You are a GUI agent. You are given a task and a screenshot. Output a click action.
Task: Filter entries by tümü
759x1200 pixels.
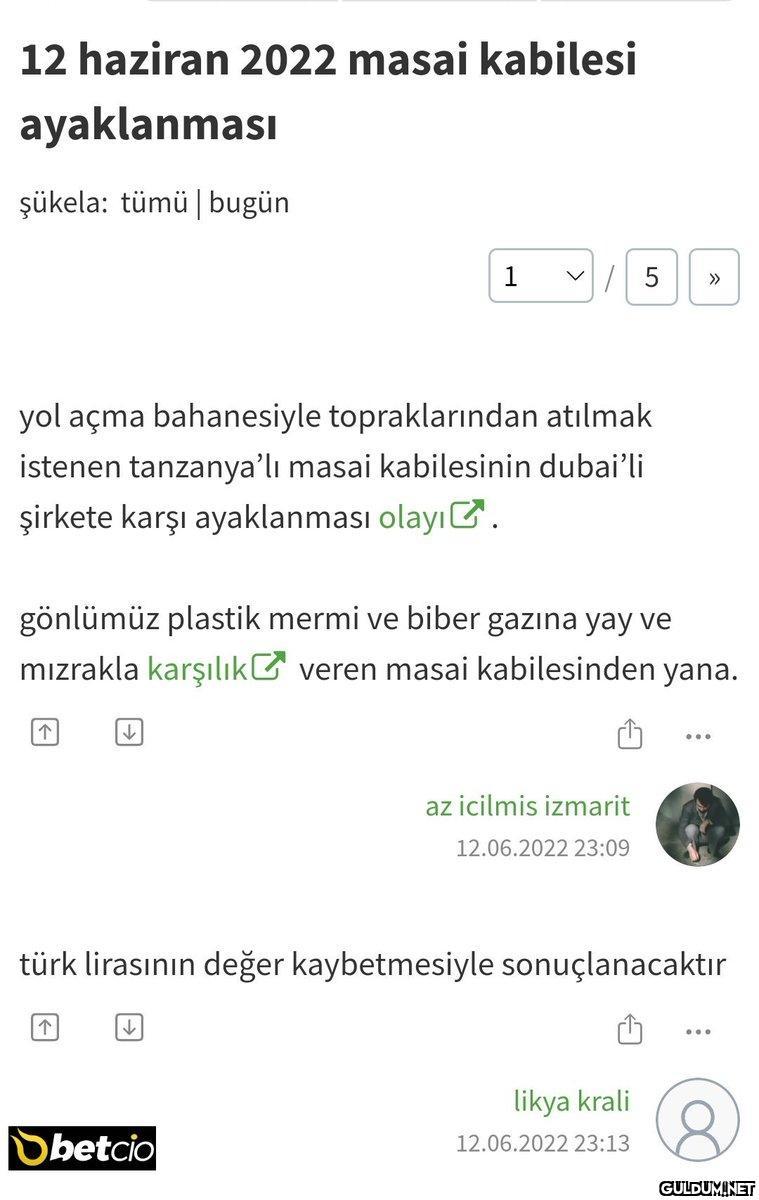click(154, 203)
